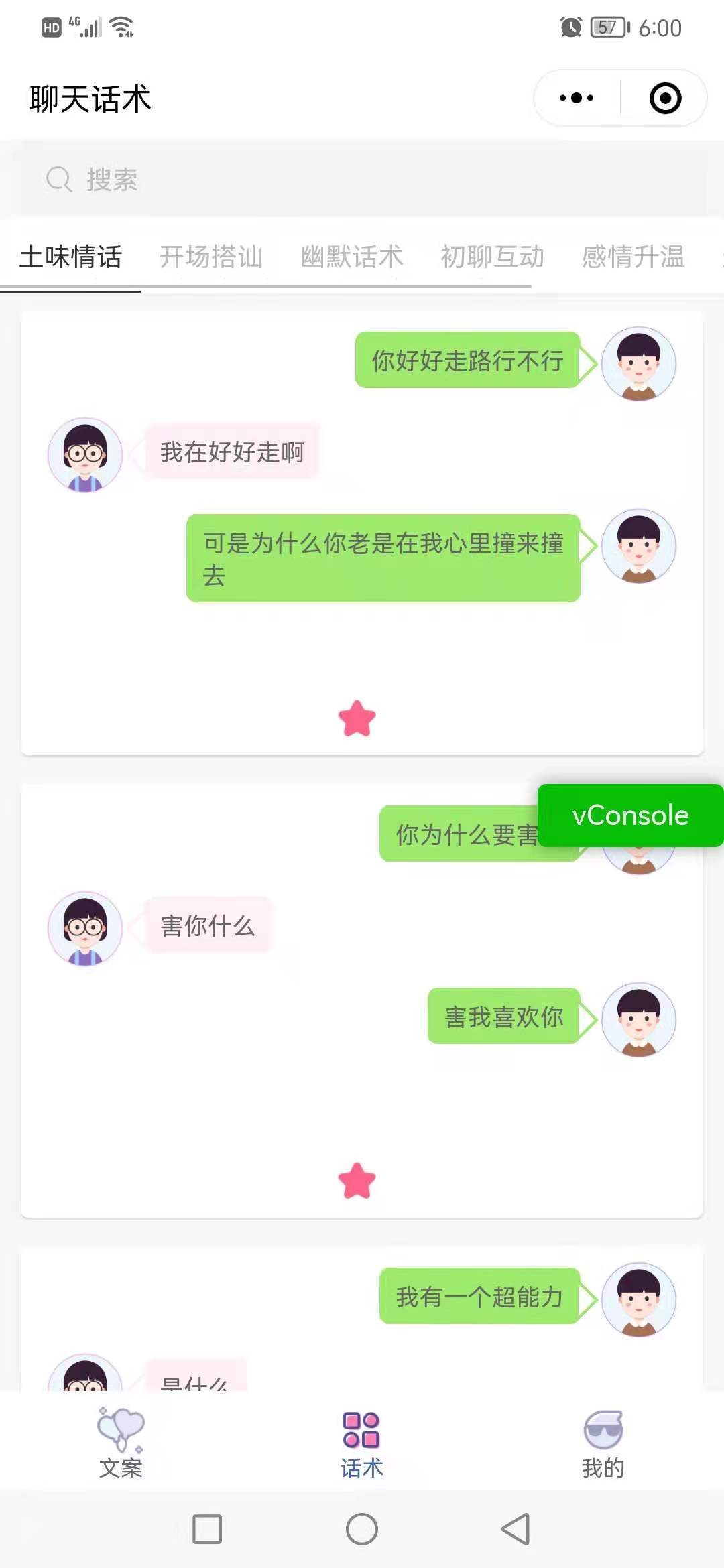Return to the home screen via the home button

(x=362, y=1529)
